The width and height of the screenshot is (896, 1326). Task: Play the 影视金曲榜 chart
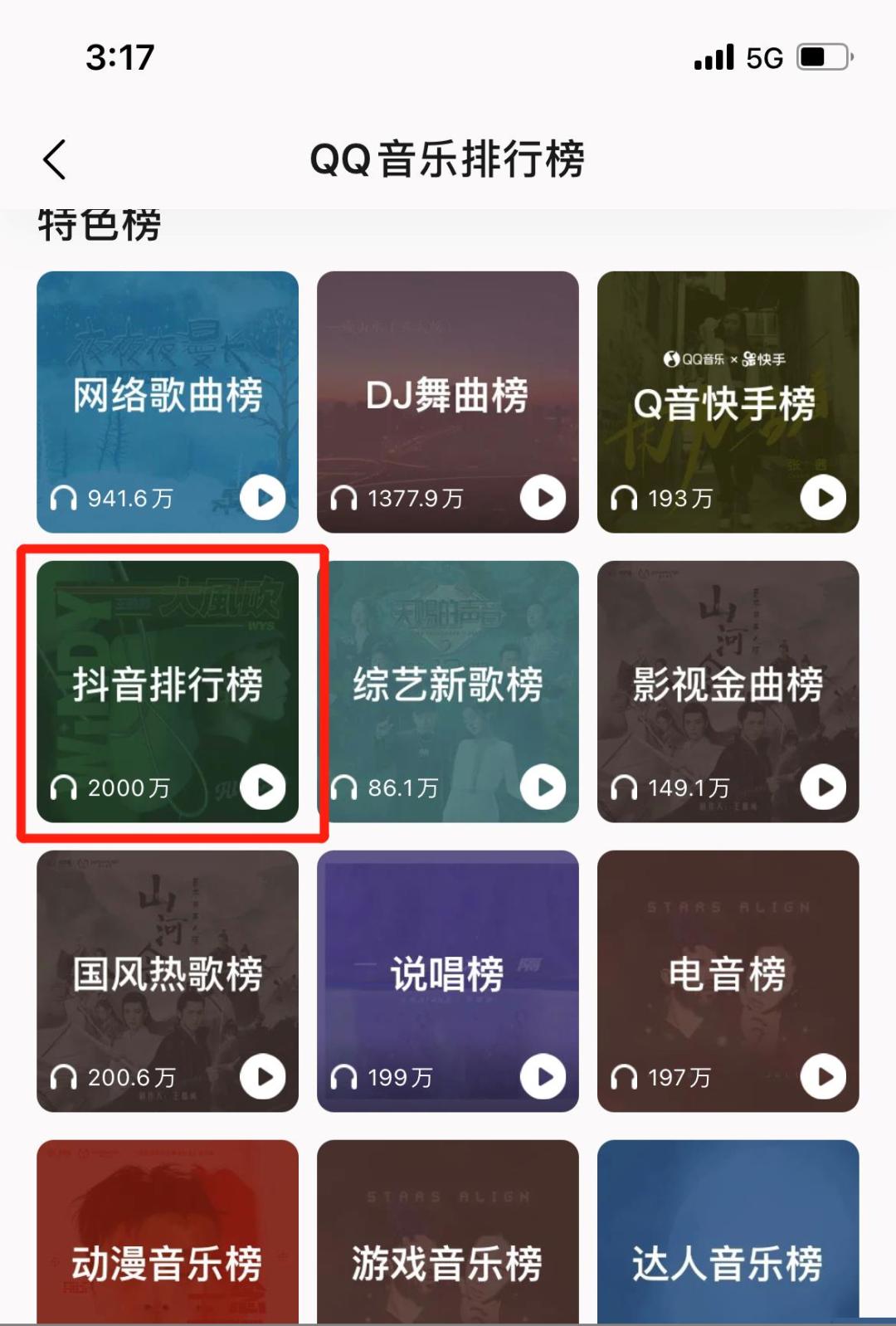pyautogui.click(x=823, y=787)
